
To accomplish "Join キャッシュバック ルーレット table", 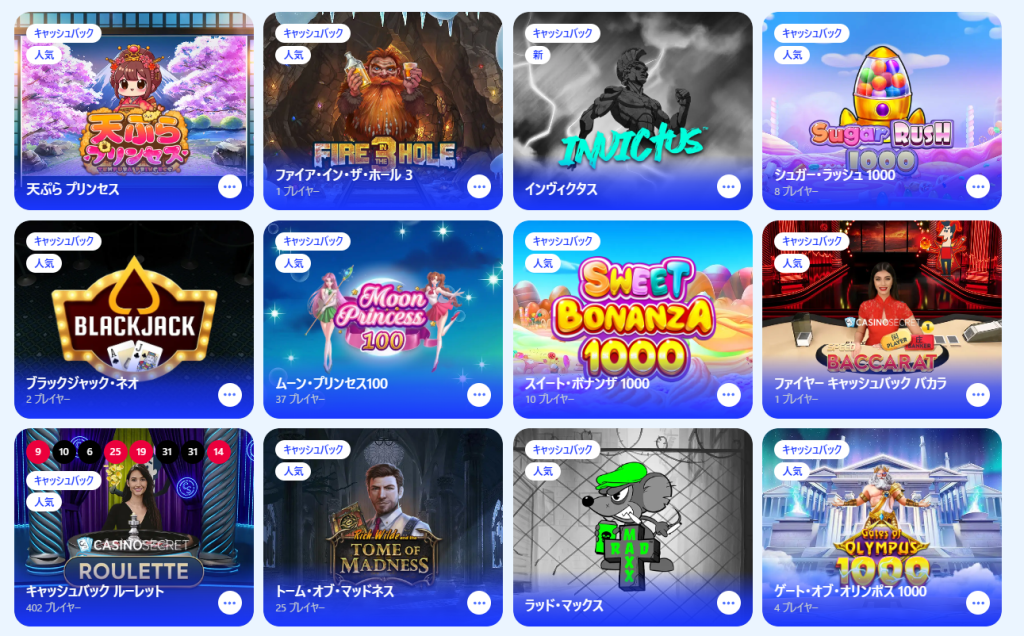I will click(133, 526).
